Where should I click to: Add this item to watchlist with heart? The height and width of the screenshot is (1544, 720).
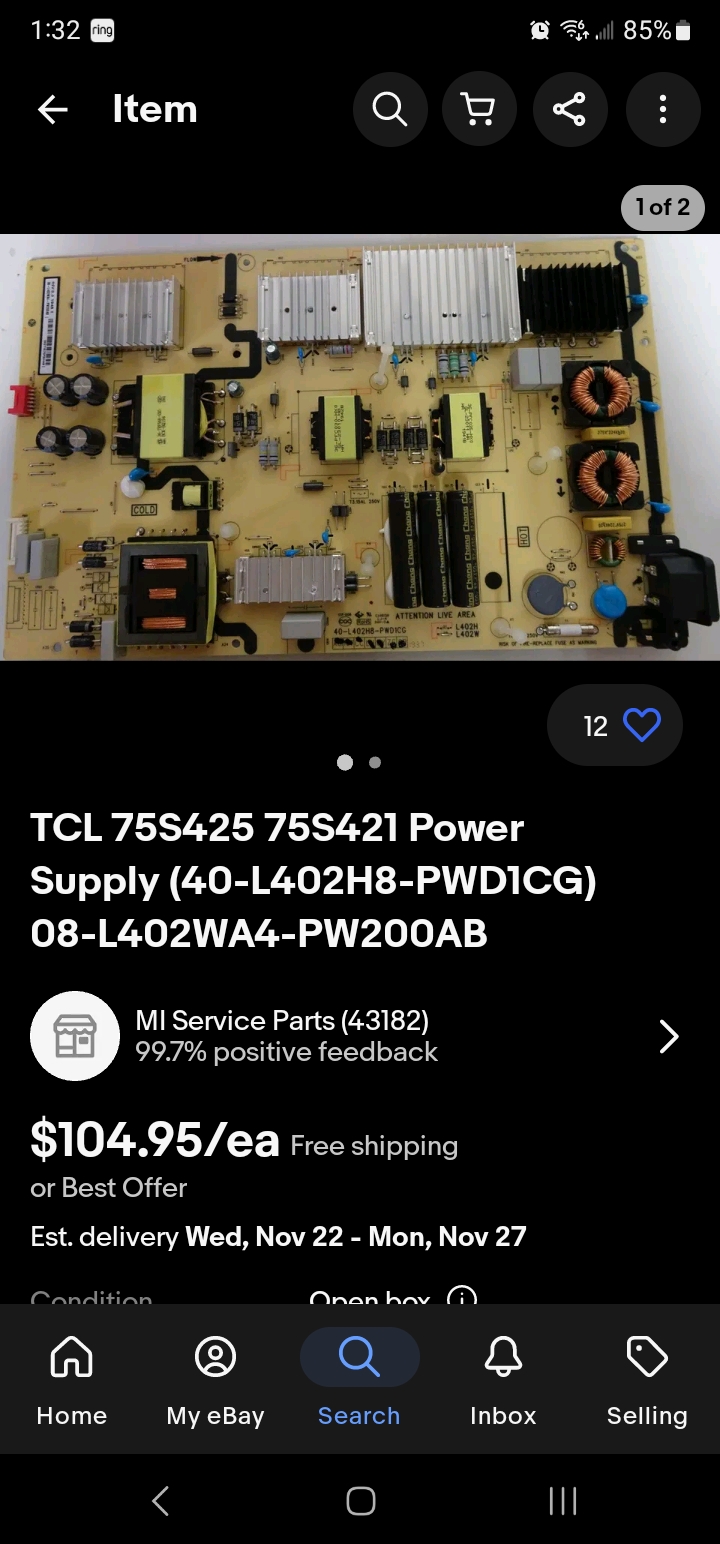(x=640, y=726)
